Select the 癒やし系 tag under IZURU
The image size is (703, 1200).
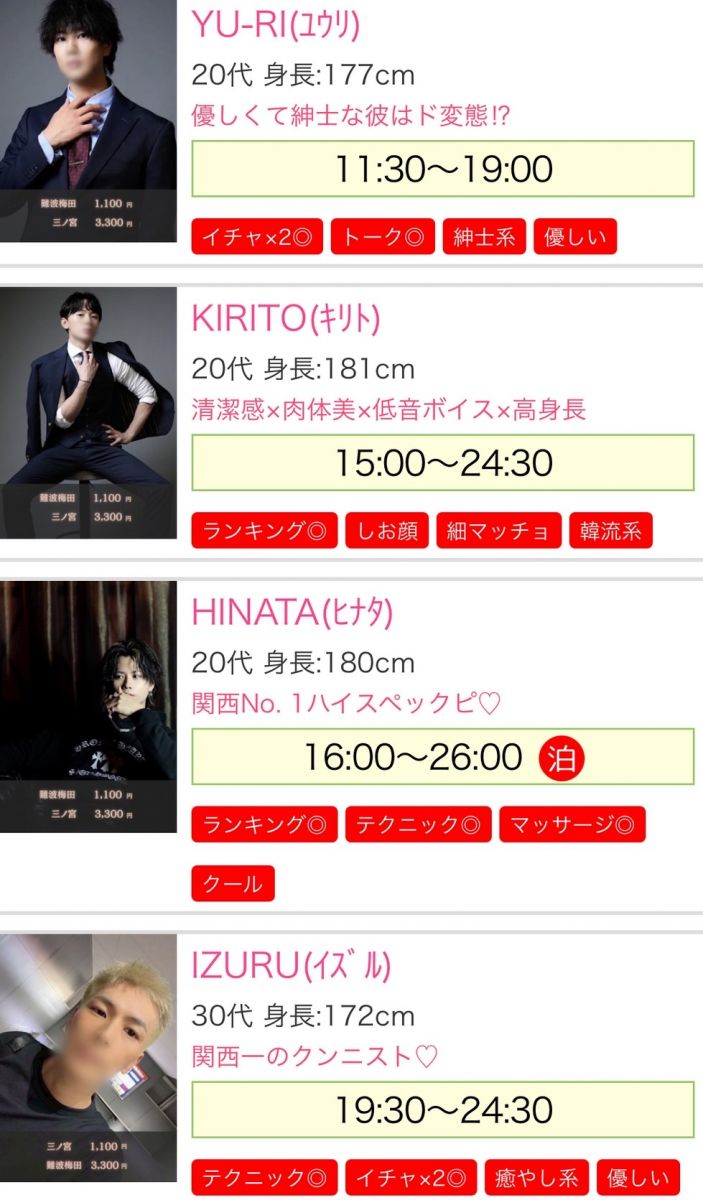click(536, 1178)
